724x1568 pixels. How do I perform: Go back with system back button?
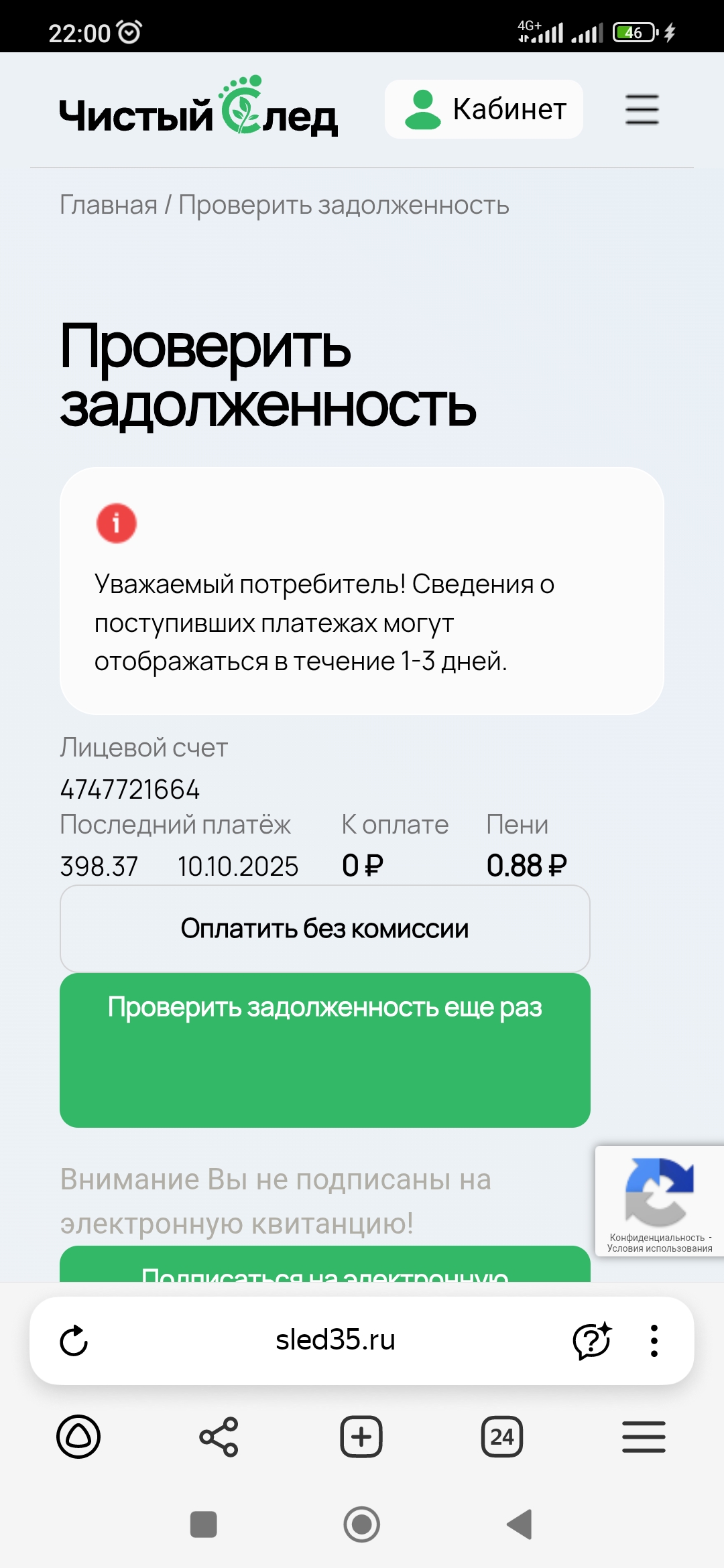click(520, 1524)
